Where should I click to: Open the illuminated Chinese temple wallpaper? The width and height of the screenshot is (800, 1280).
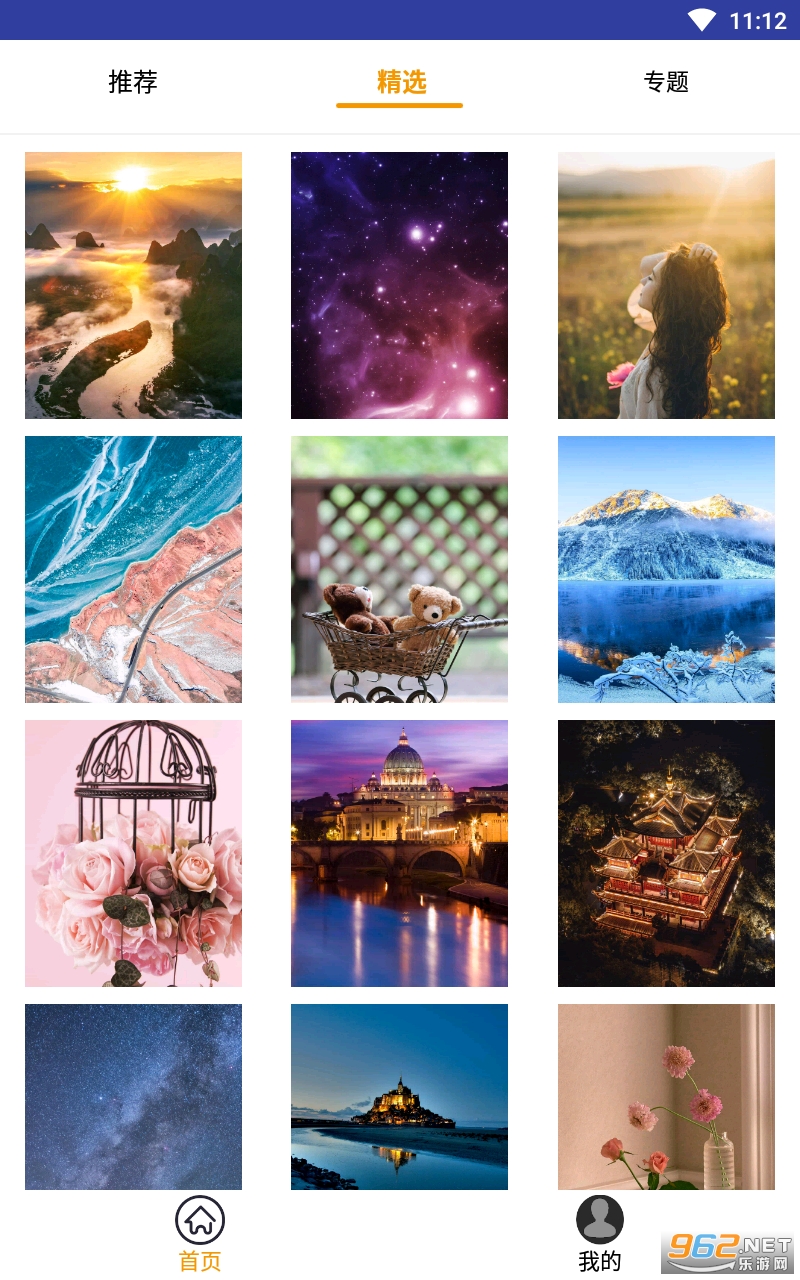[666, 853]
